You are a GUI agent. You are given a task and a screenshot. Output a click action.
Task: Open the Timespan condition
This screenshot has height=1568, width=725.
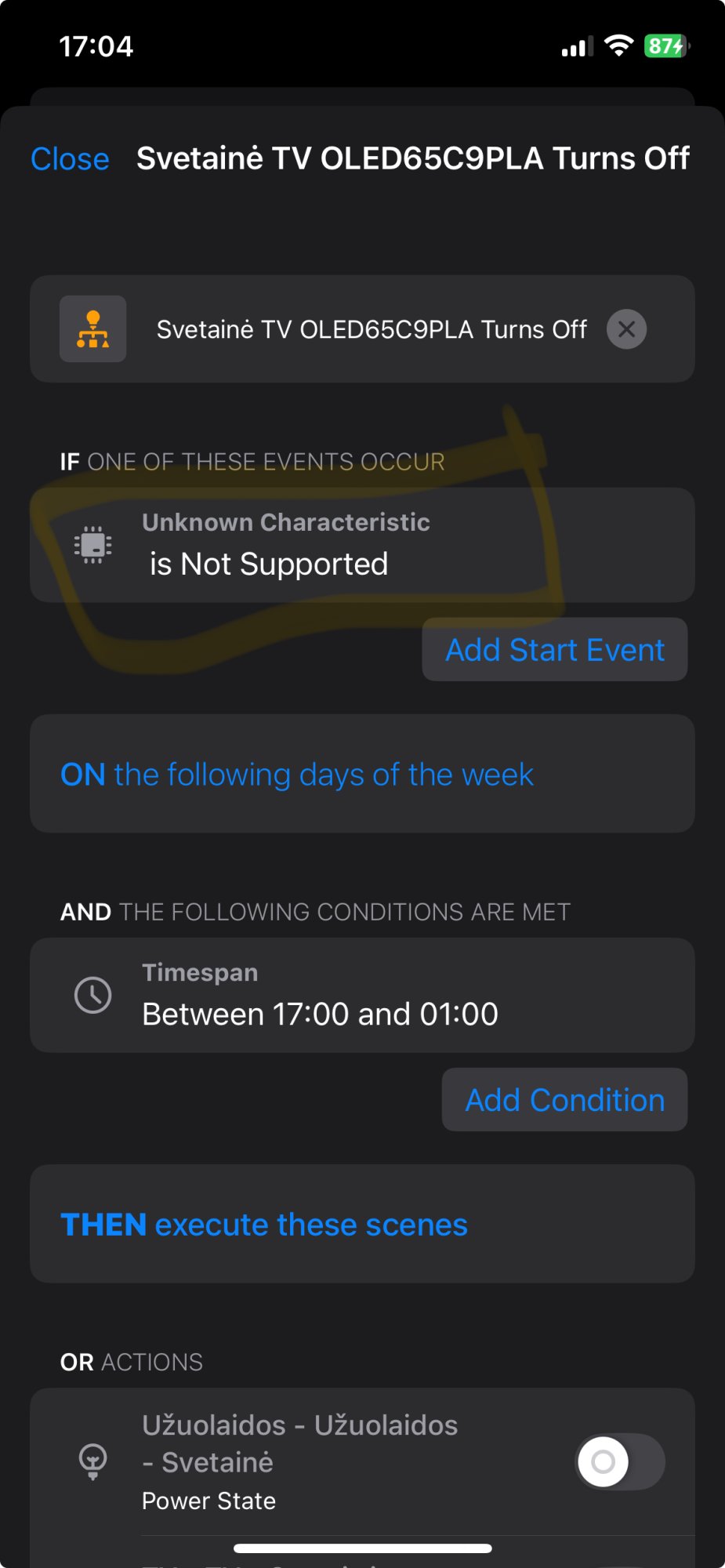click(x=362, y=995)
